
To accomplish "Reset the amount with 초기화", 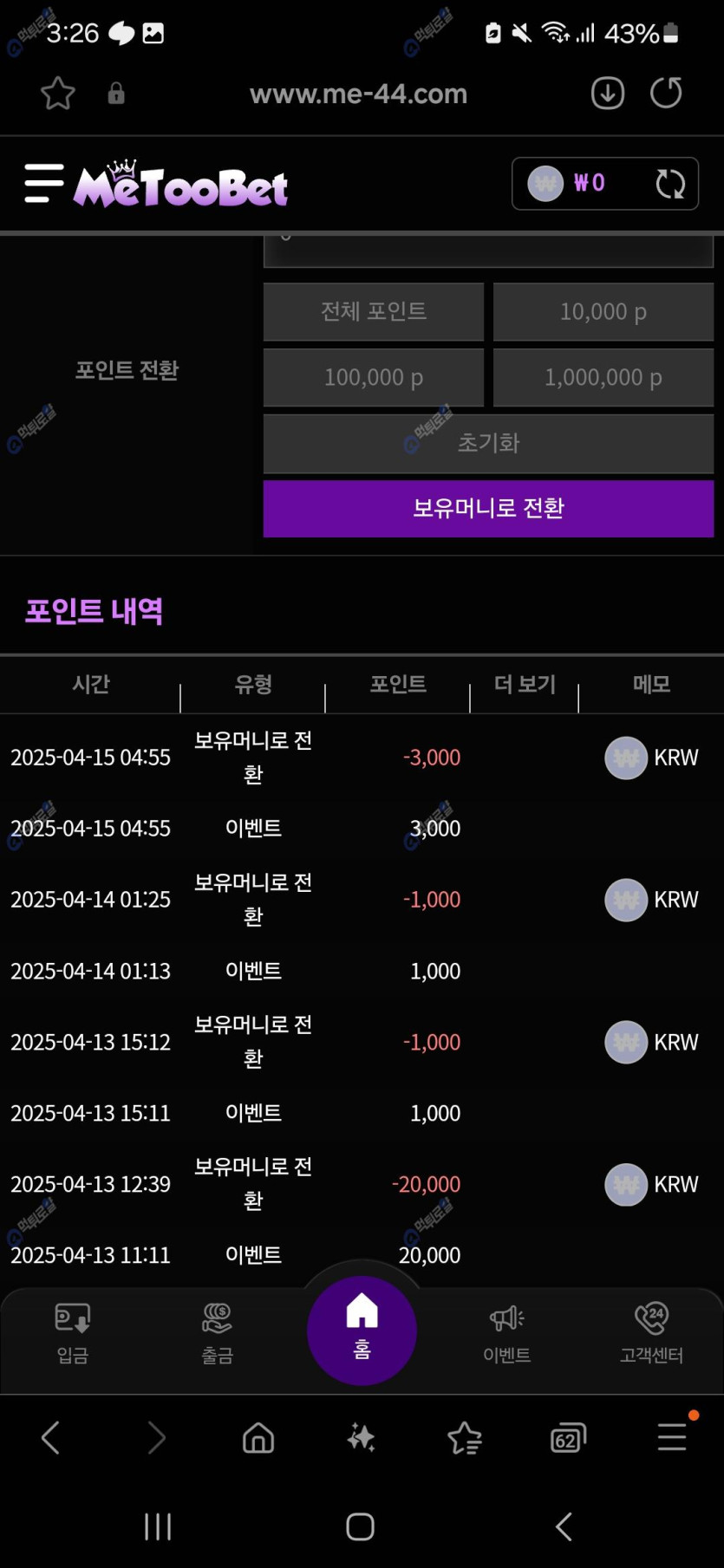I will click(488, 443).
